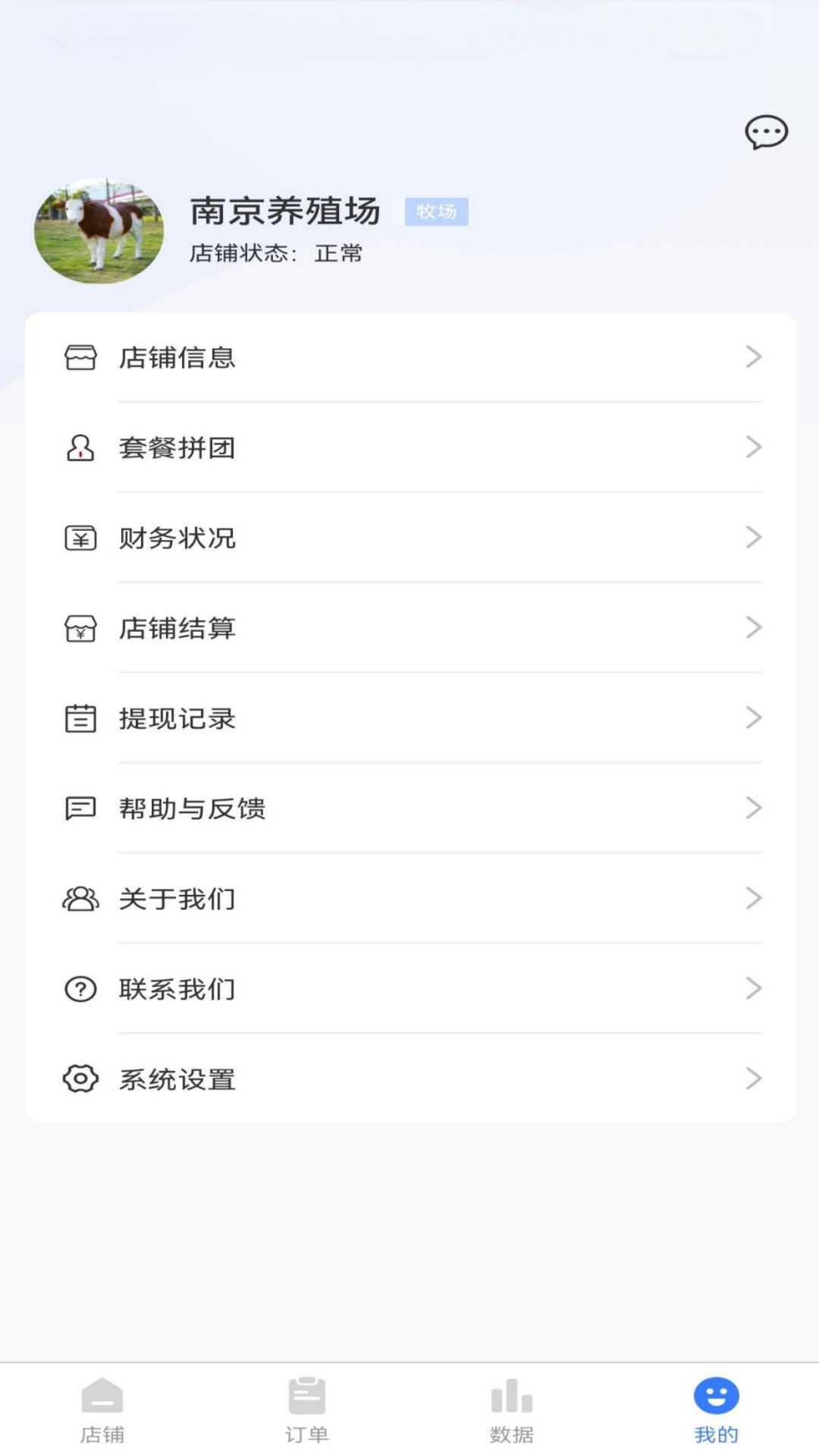Switch to the 店铺 tab
The image size is (819, 1456).
point(102,1410)
